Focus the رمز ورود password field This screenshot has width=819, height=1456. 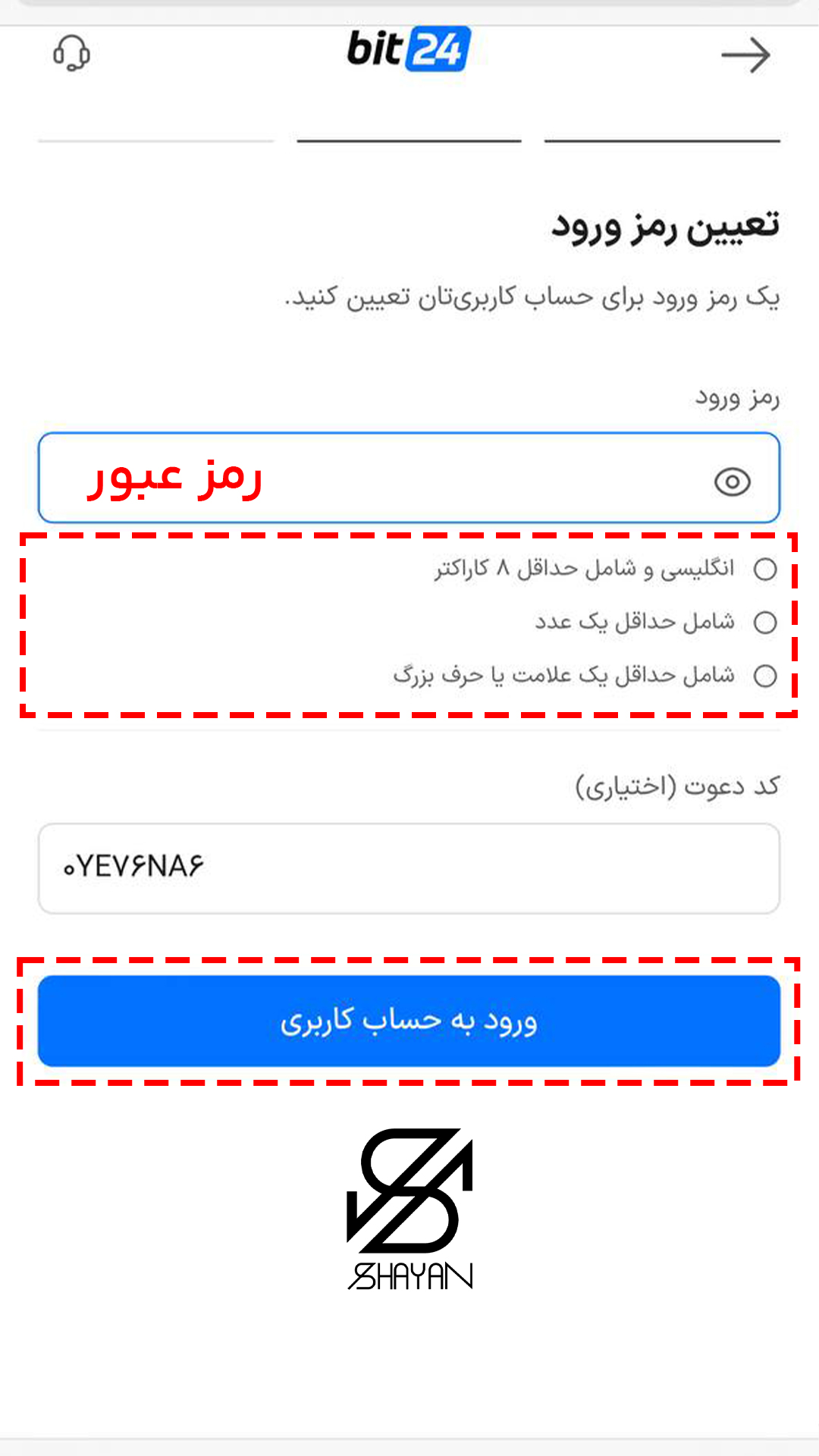point(409,478)
